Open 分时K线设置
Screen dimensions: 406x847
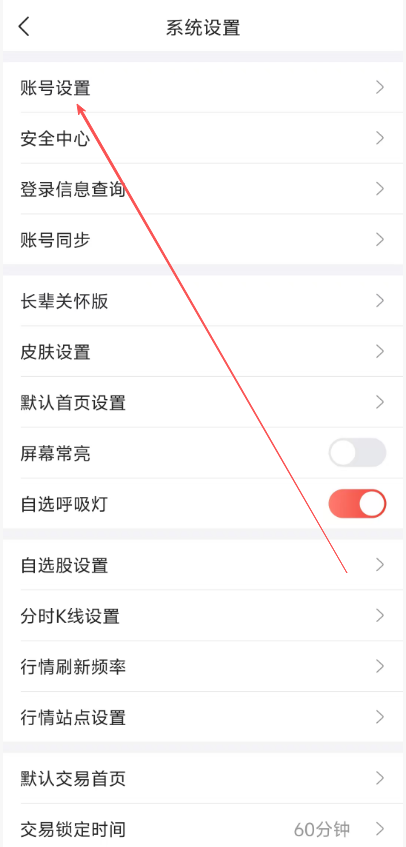click(203, 616)
